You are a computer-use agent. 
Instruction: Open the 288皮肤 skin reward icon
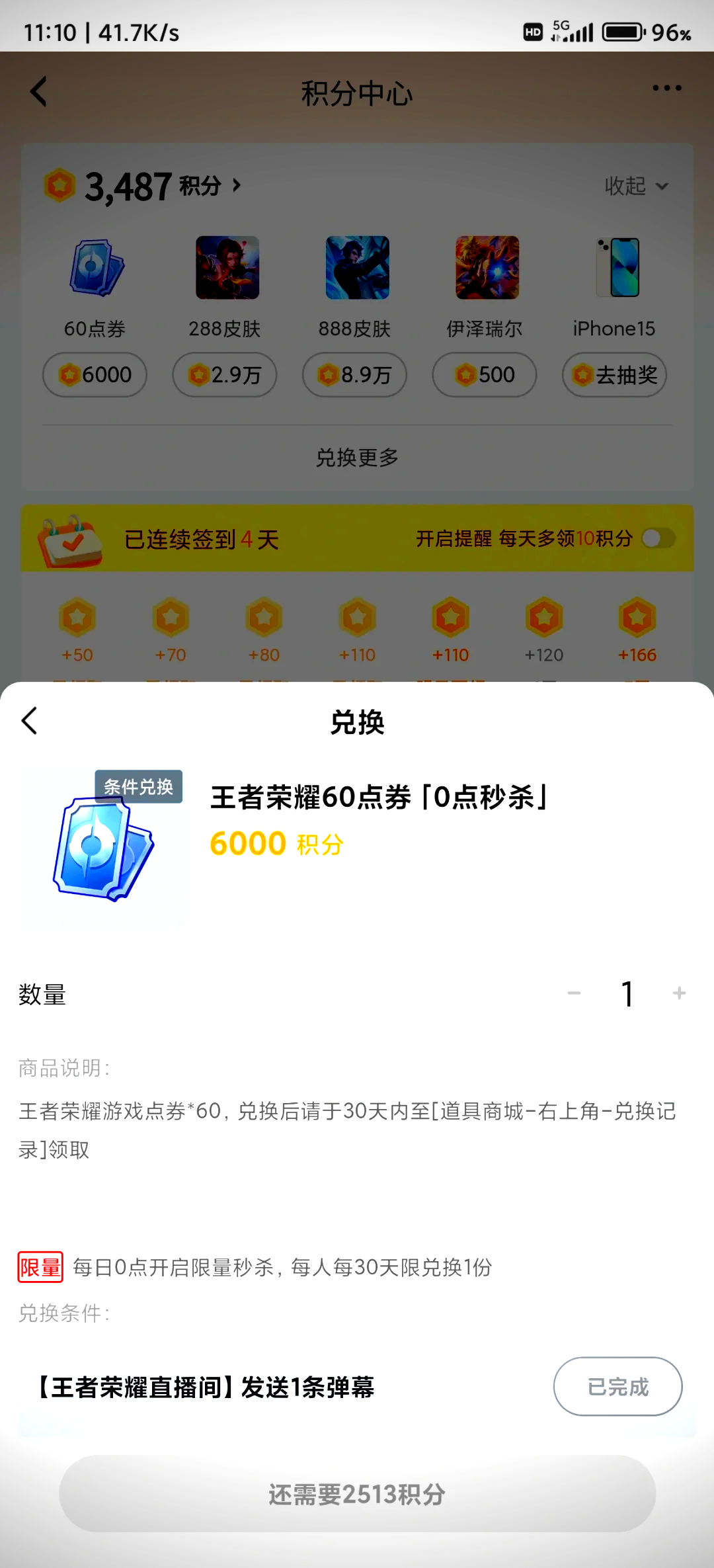pyautogui.click(x=226, y=268)
